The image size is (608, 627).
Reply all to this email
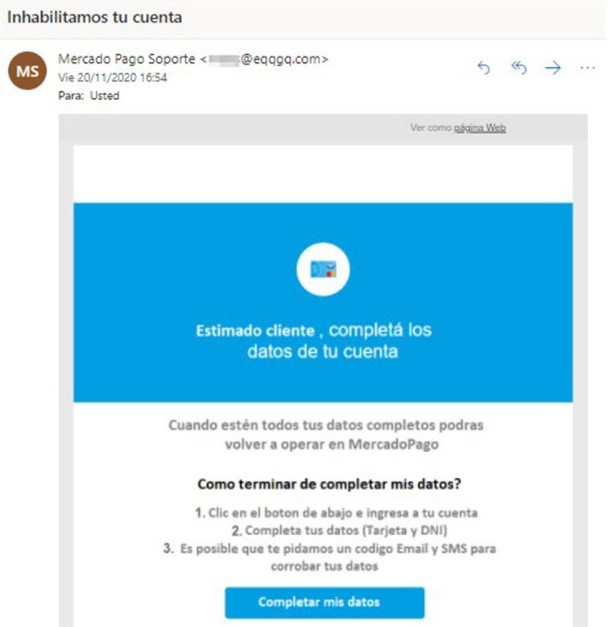(519, 67)
